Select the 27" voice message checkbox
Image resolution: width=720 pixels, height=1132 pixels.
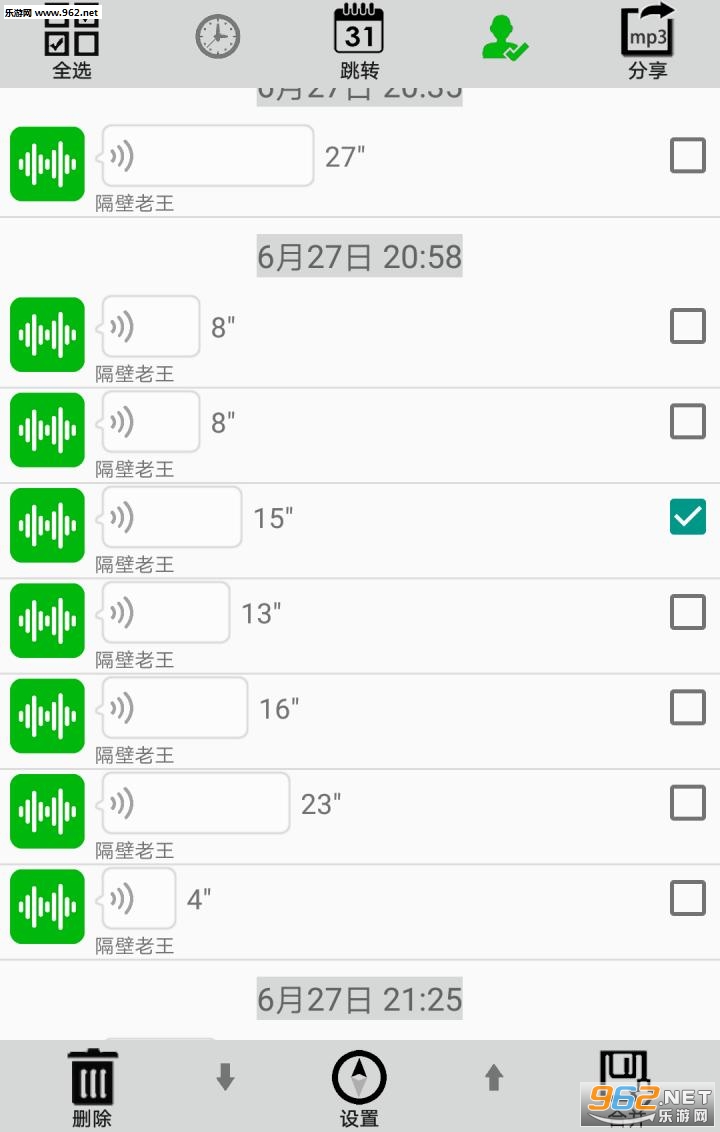(x=687, y=155)
